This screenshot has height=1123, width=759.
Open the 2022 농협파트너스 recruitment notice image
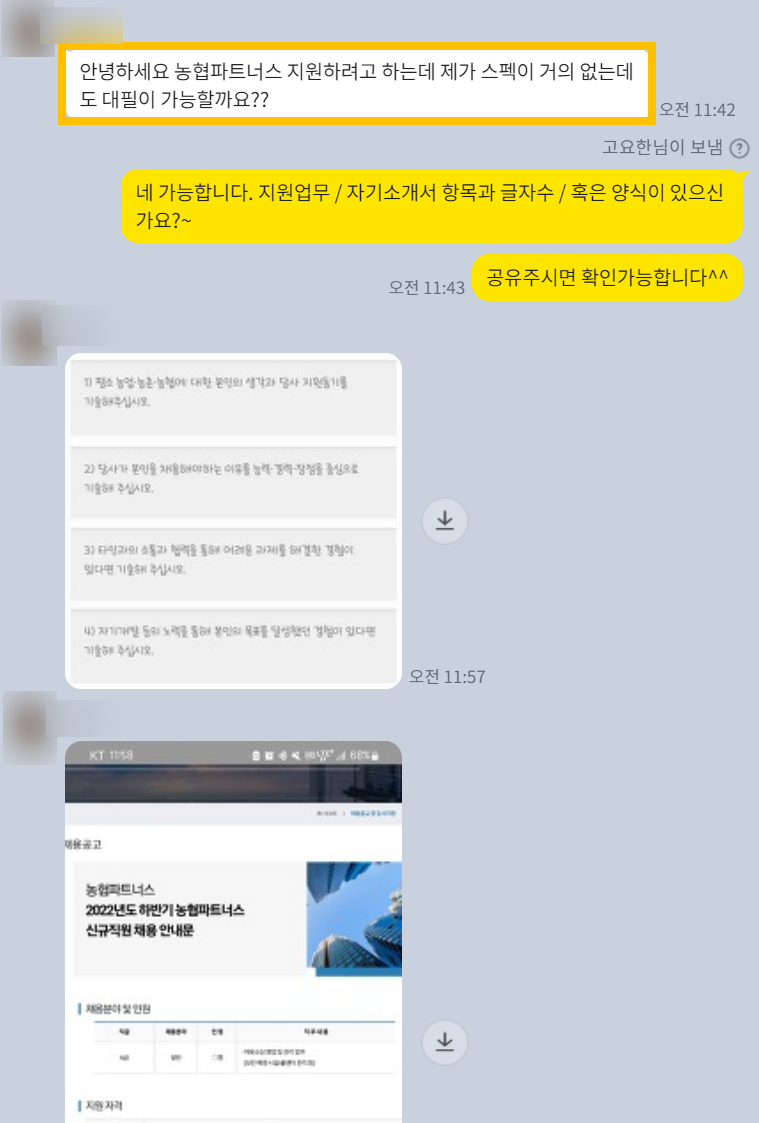[233, 930]
